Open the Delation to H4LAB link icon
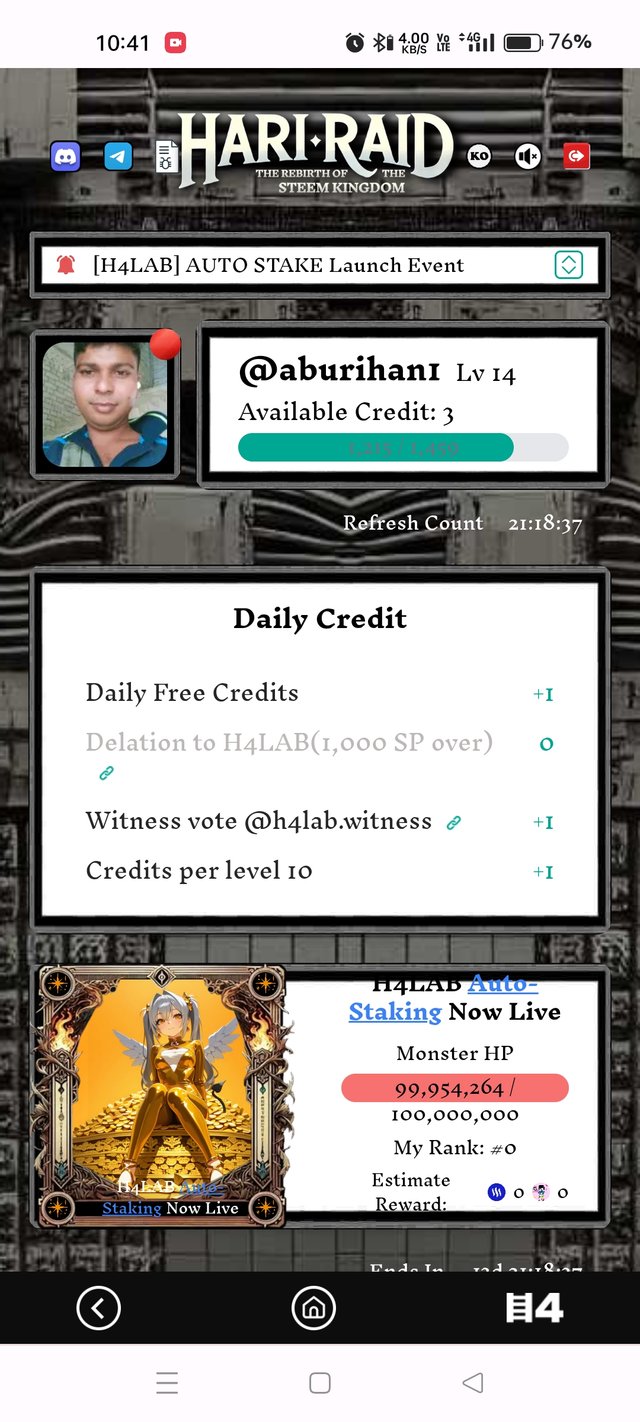This screenshot has height=1422, width=640. 105,773
